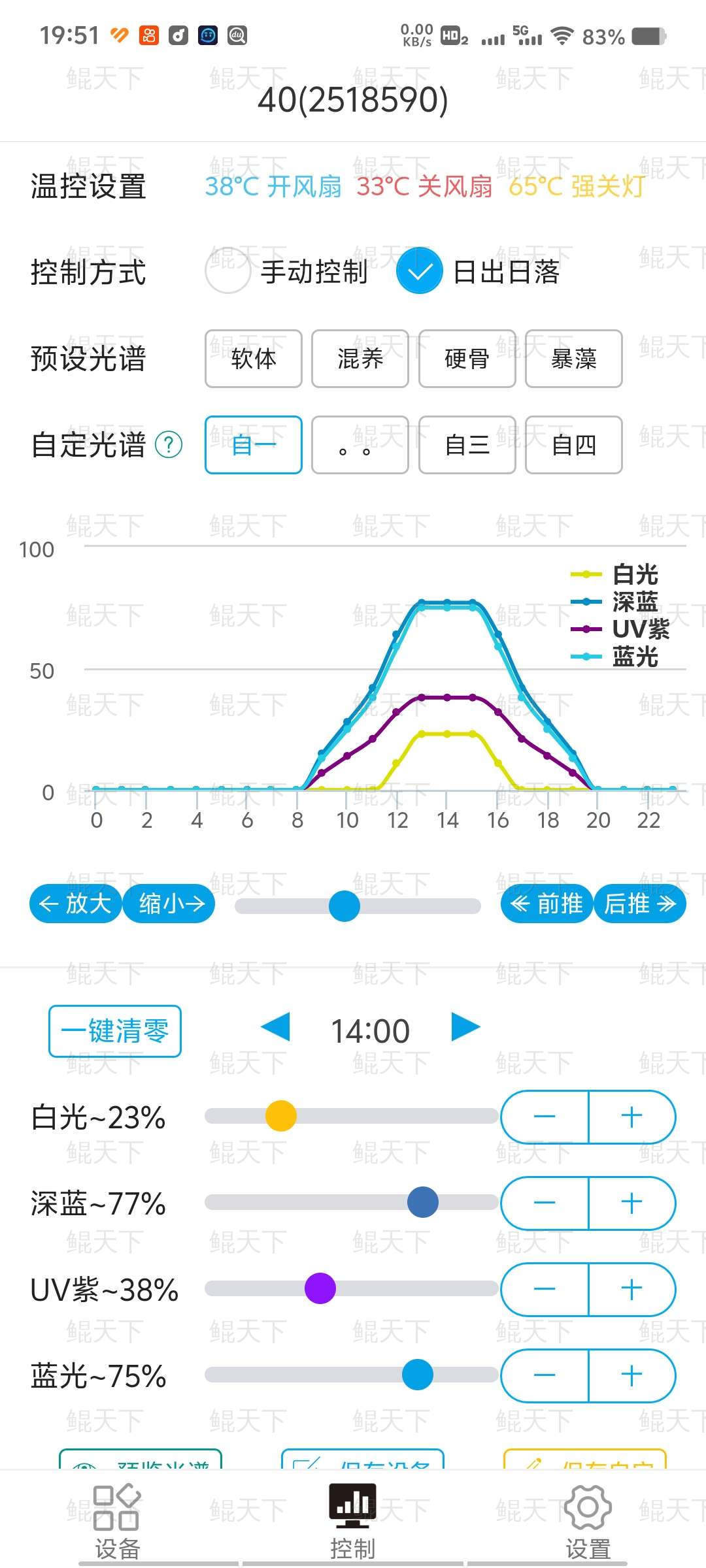Go to previous time point before 14:00
Screen dimensions: 706x1568
pyautogui.click(x=275, y=1027)
